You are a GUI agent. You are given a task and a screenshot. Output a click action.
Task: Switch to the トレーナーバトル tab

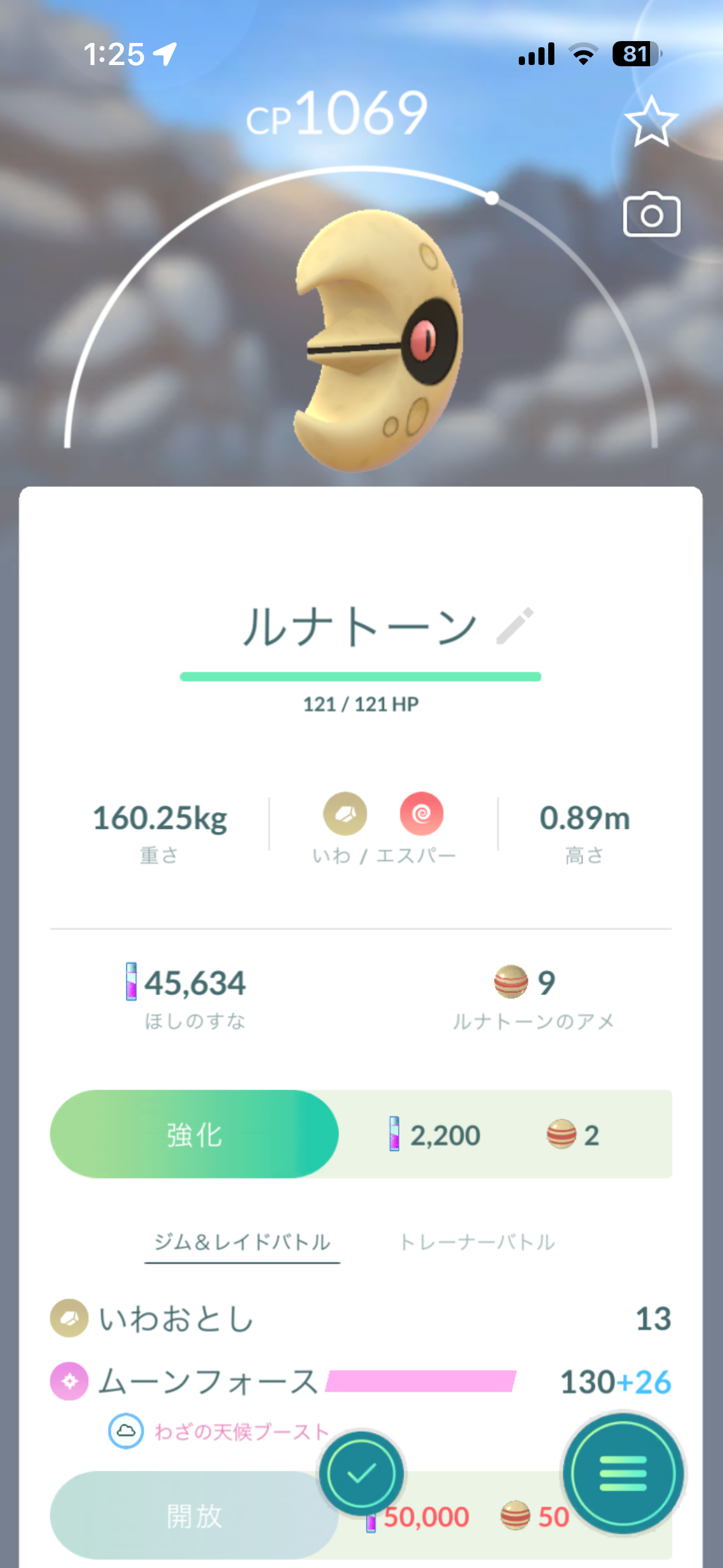477,1242
